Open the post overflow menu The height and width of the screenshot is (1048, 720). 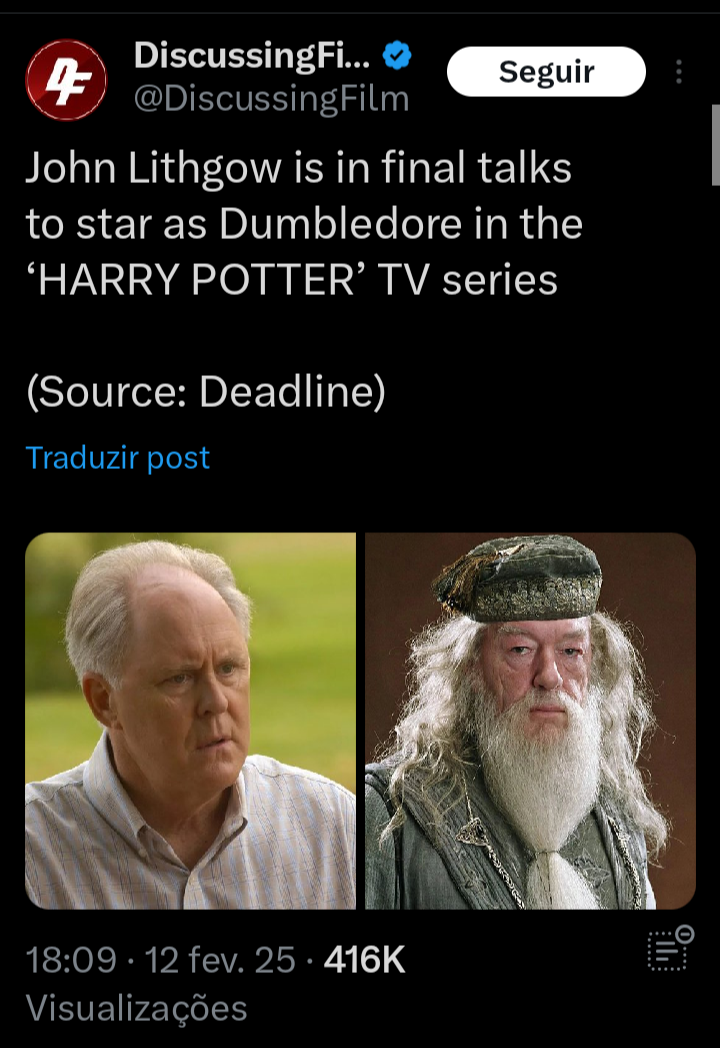[x=679, y=72]
